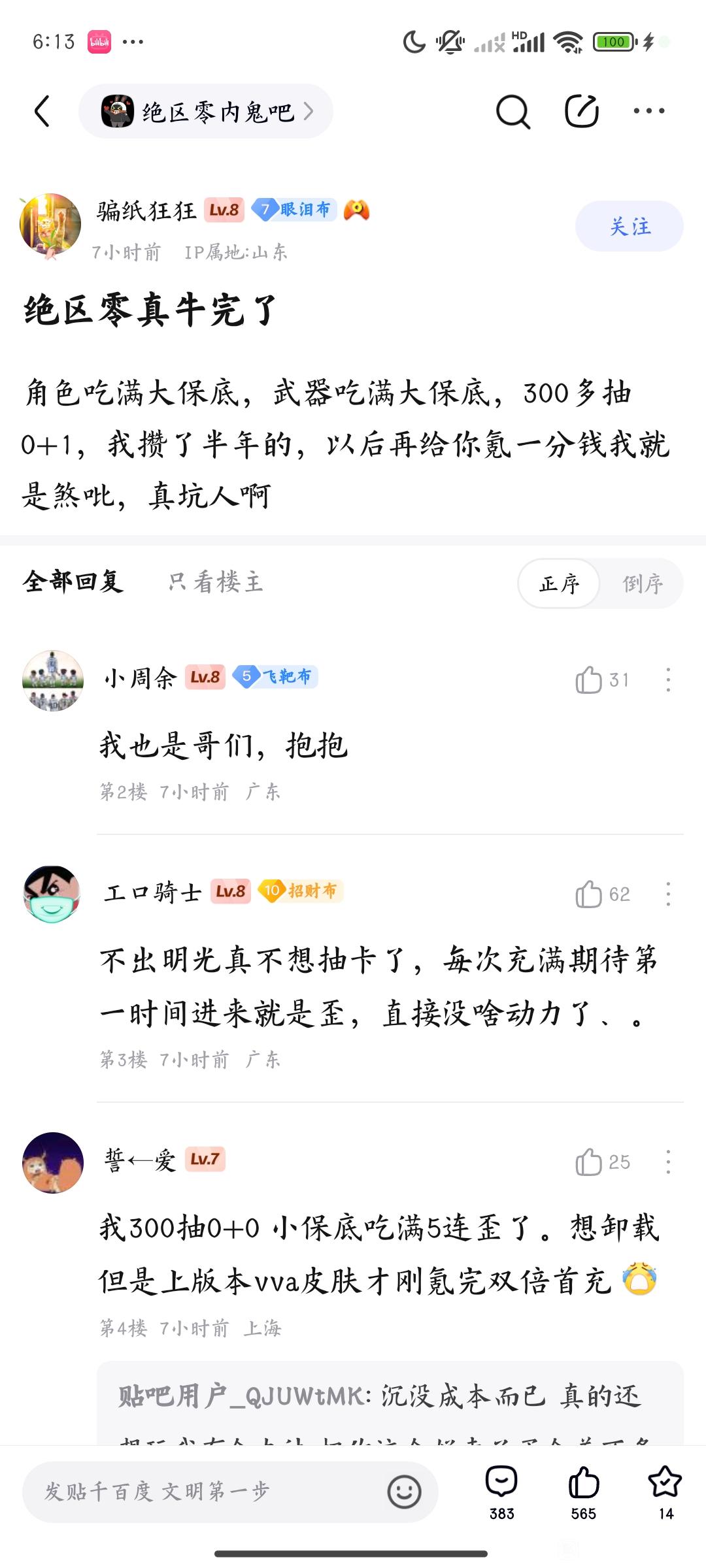
Task: Open more options on 工口骑士's reply
Action: tap(667, 894)
